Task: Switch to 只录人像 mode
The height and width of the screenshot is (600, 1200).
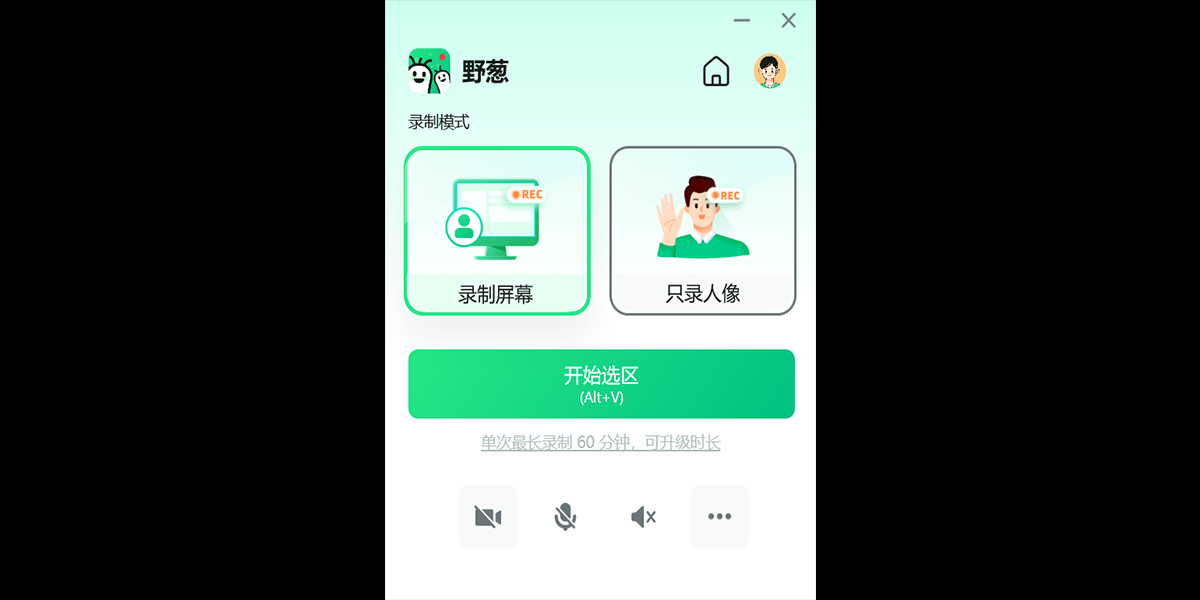Action: coord(703,231)
